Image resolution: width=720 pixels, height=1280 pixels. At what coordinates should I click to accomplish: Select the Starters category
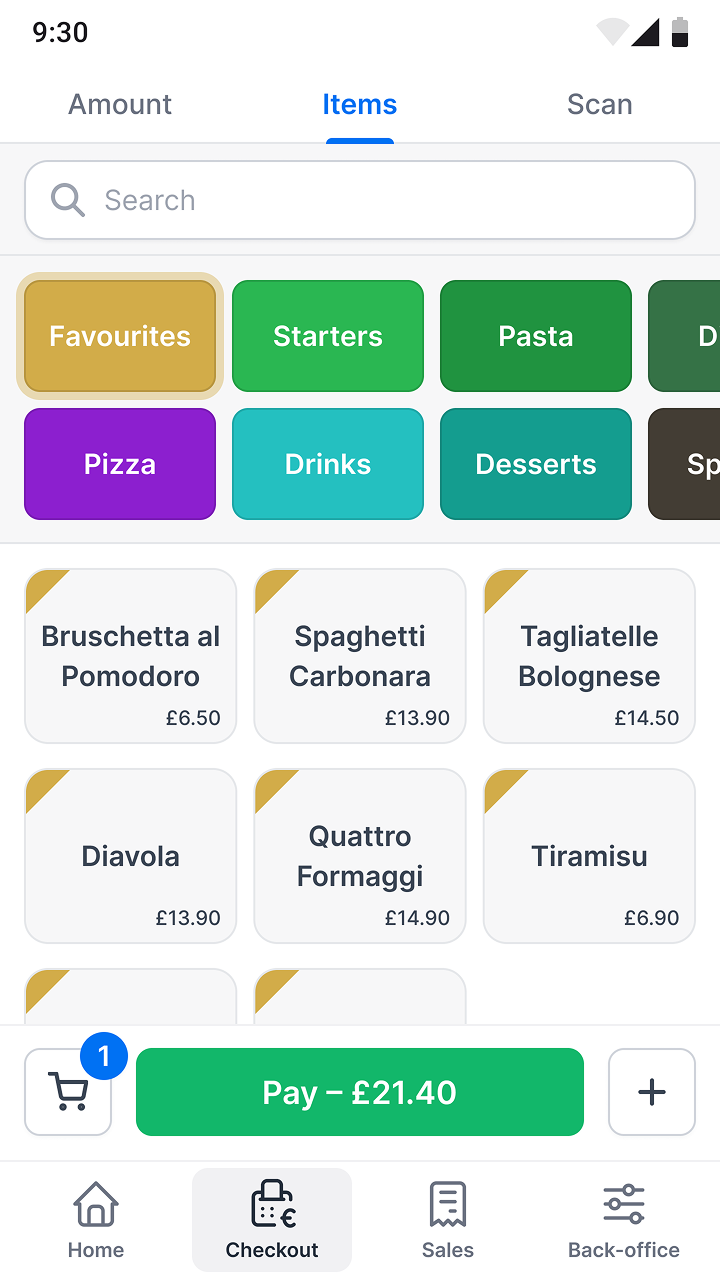[x=327, y=336]
